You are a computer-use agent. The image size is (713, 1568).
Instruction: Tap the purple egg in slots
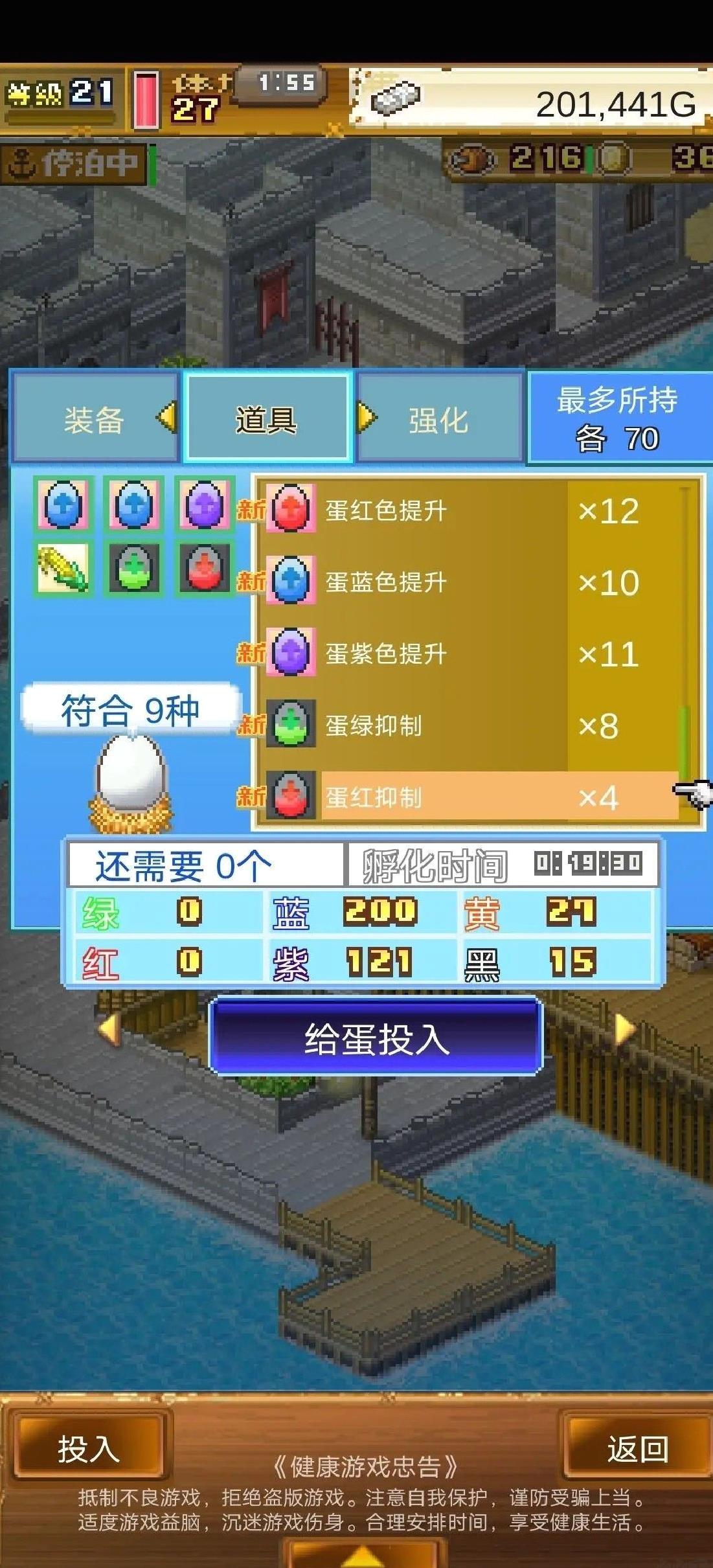(x=203, y=505)
